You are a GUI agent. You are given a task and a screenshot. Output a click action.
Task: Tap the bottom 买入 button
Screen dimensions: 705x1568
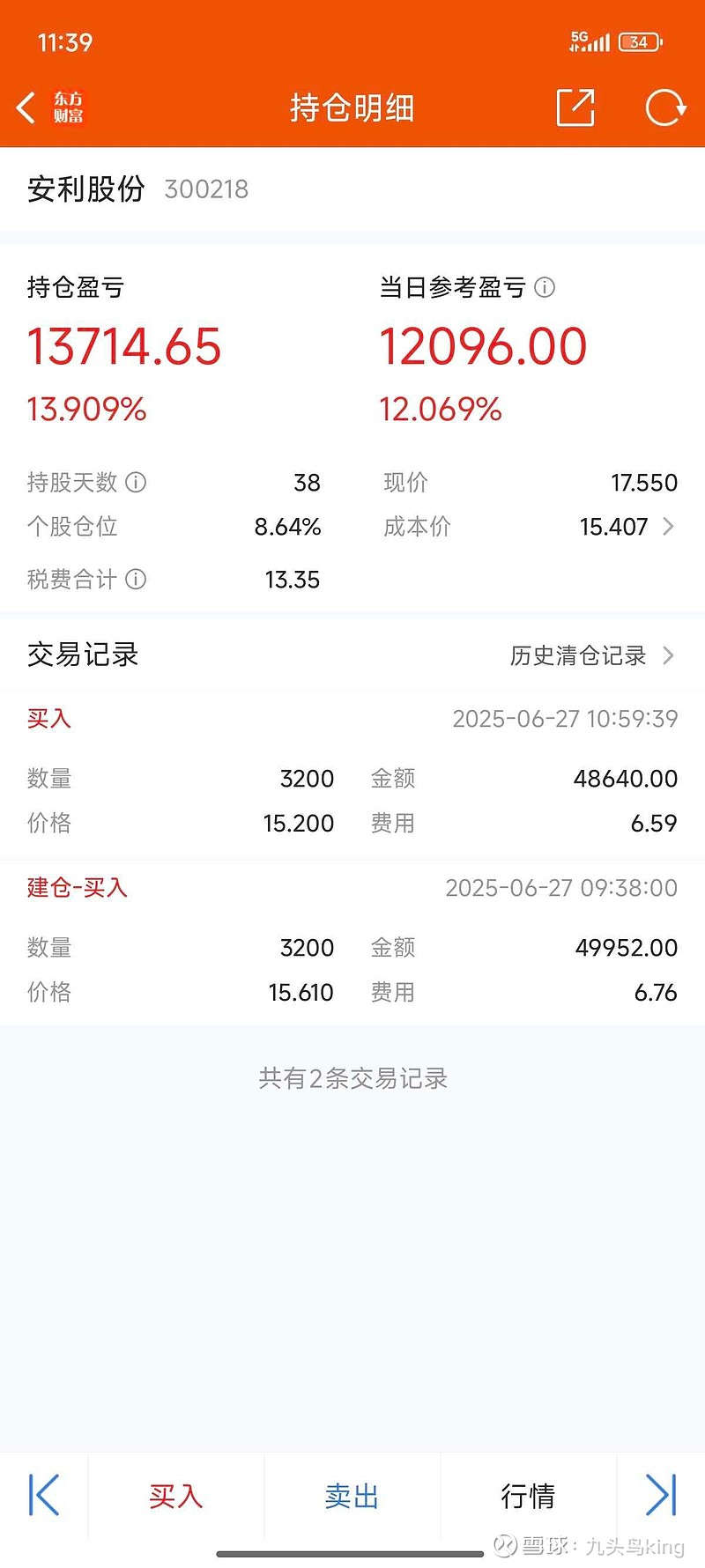click(176, 1496)
